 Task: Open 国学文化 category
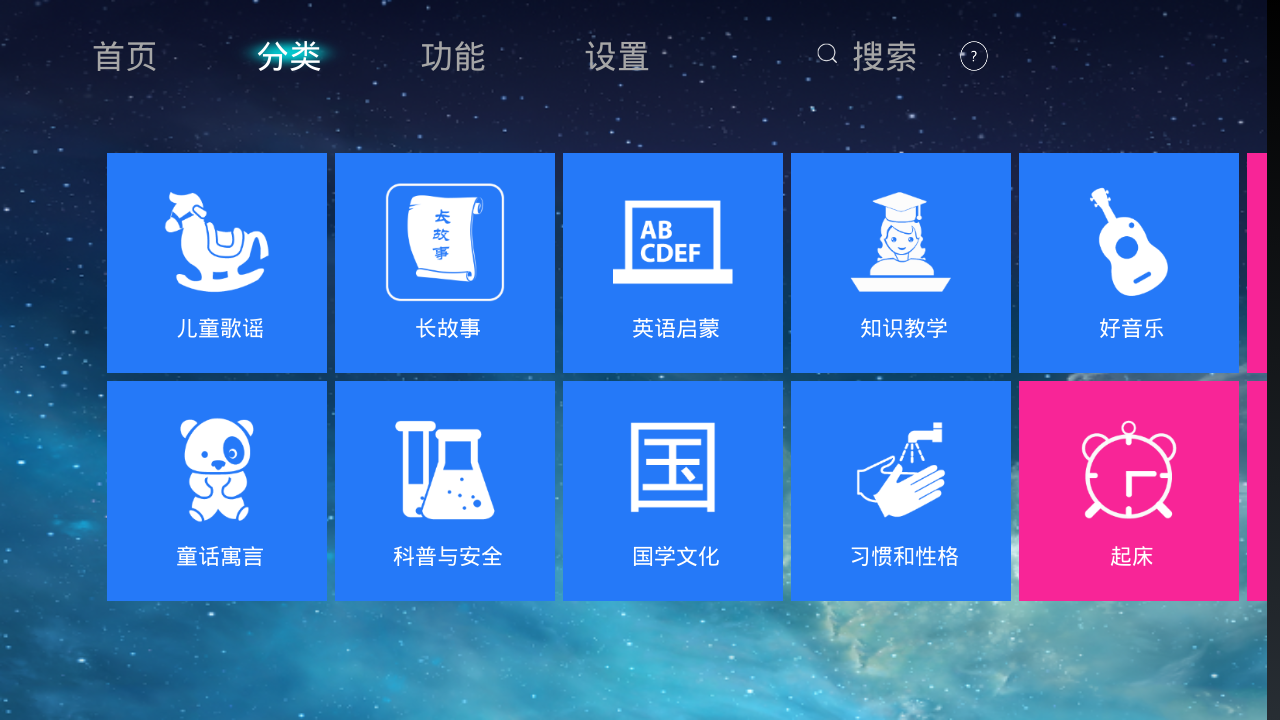click(x=673, y=491)
